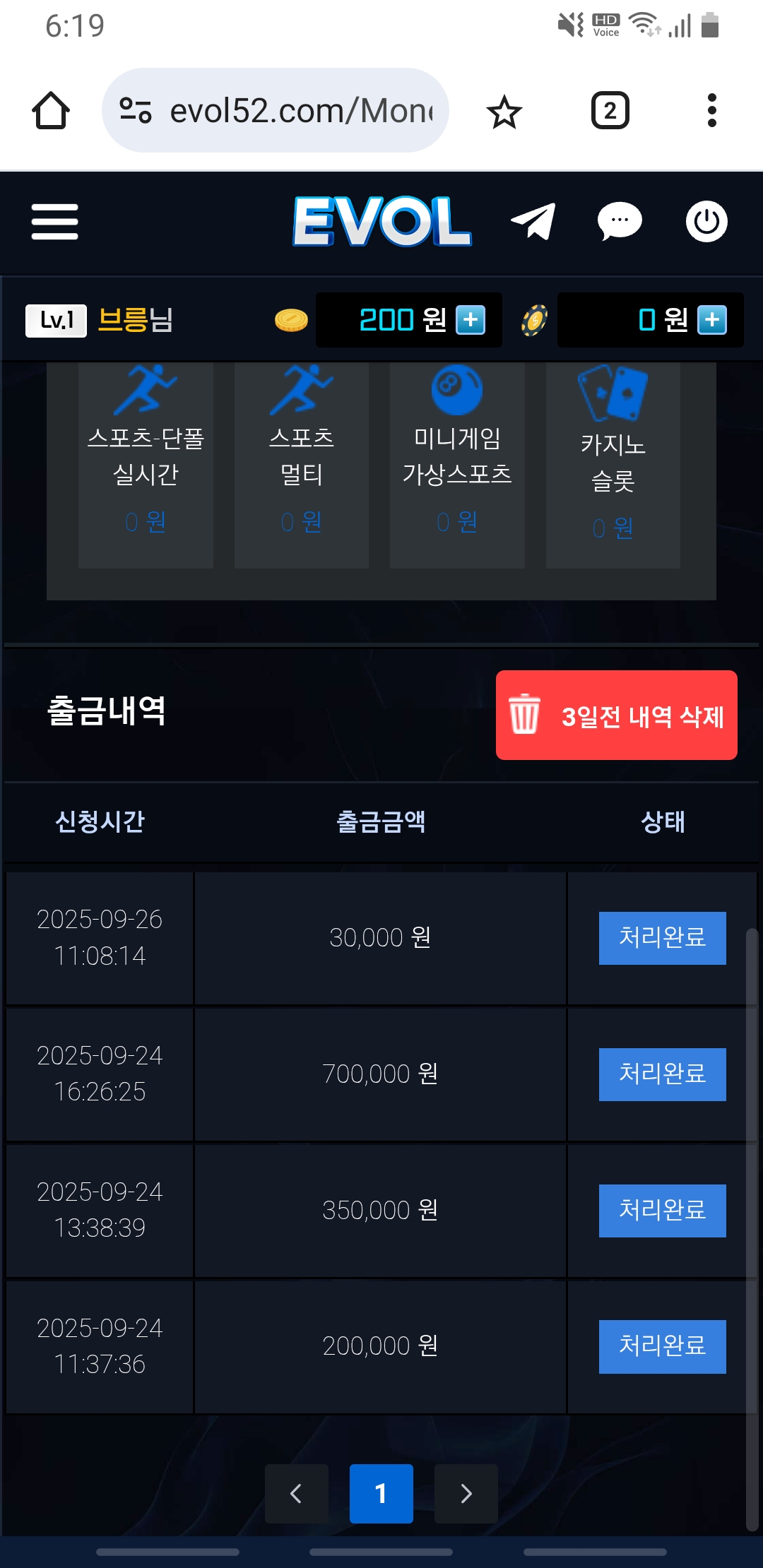Tap the plus next to 0 원 chips
The height and width of the screenshot is (1568, 763).
point(712,320)
